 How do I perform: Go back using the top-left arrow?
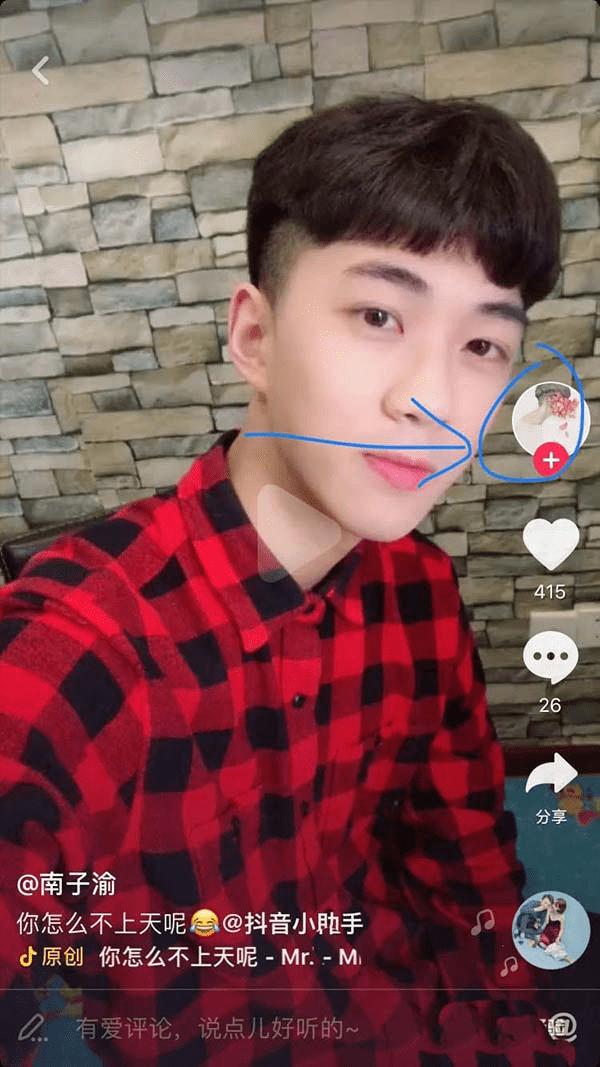(40, 70)
